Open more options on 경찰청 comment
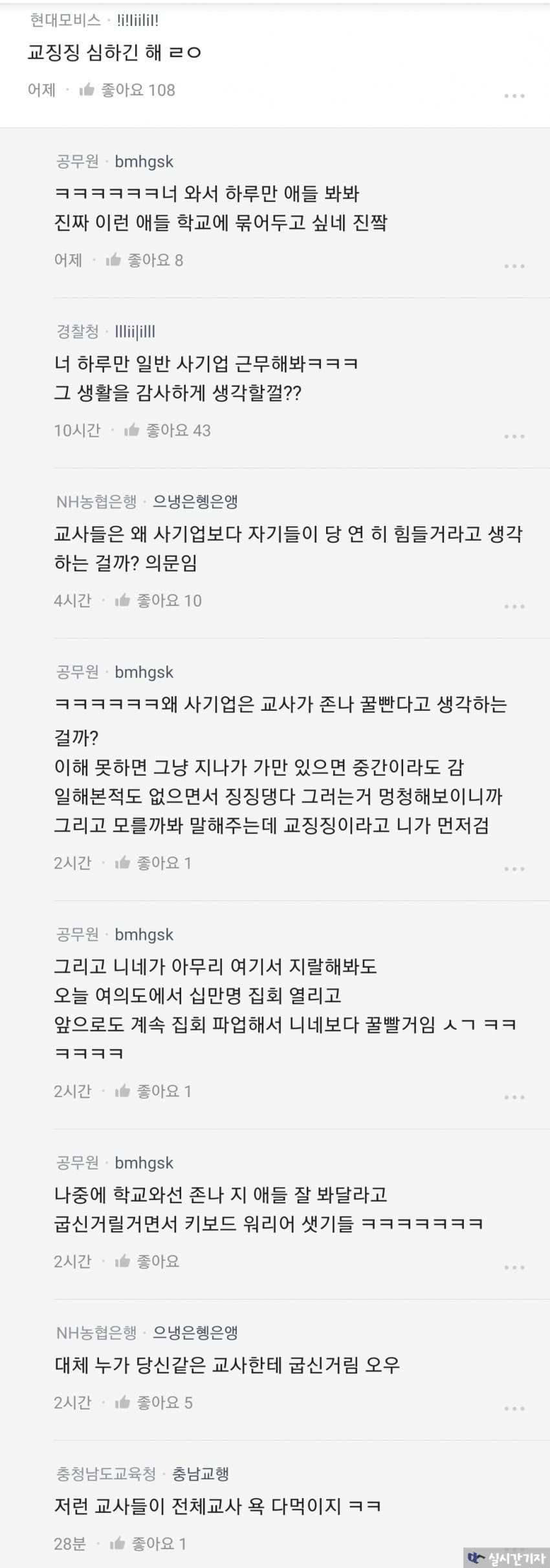 click(514, 437)
